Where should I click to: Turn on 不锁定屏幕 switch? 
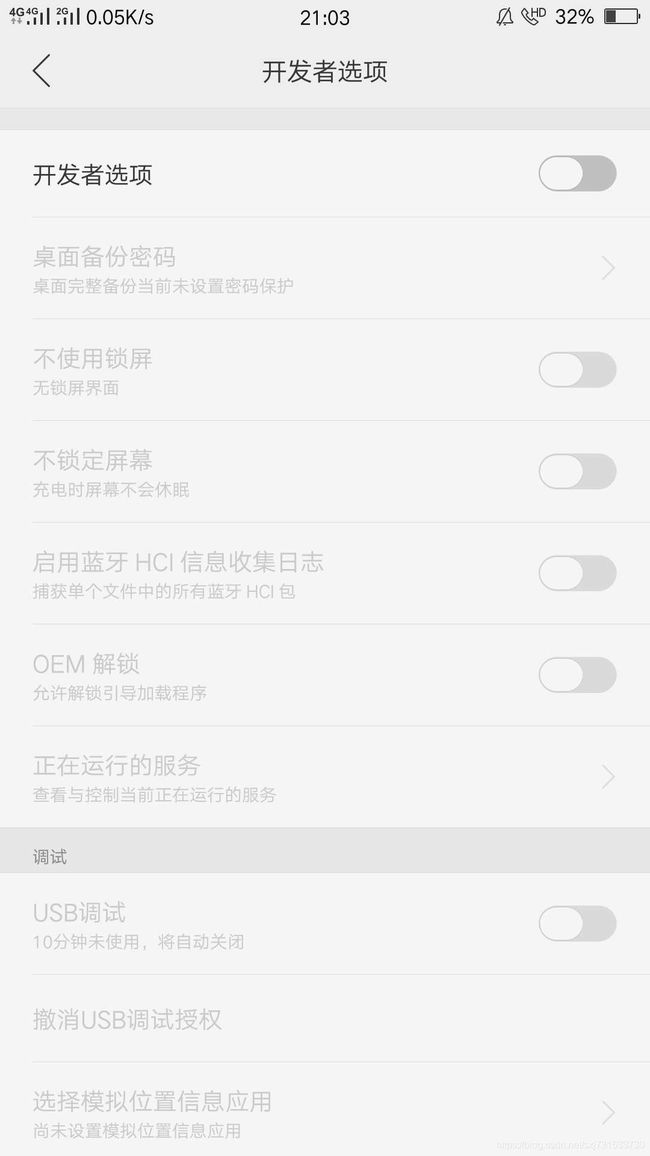577,471
